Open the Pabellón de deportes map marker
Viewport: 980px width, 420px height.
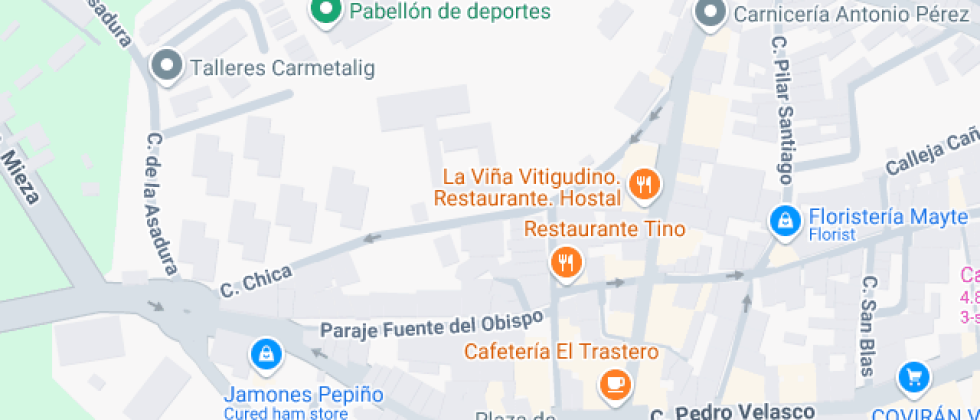coord(325,11)
